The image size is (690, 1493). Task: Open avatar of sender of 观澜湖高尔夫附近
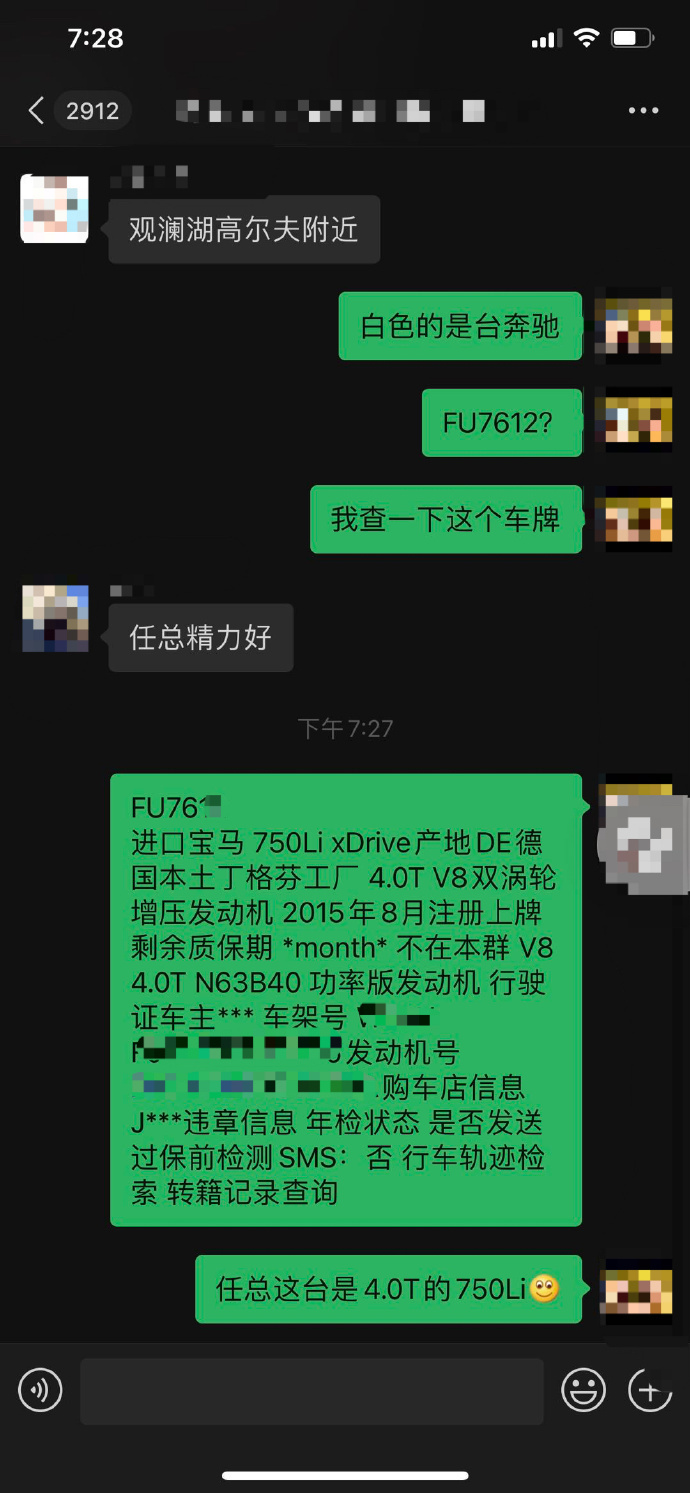55,208
